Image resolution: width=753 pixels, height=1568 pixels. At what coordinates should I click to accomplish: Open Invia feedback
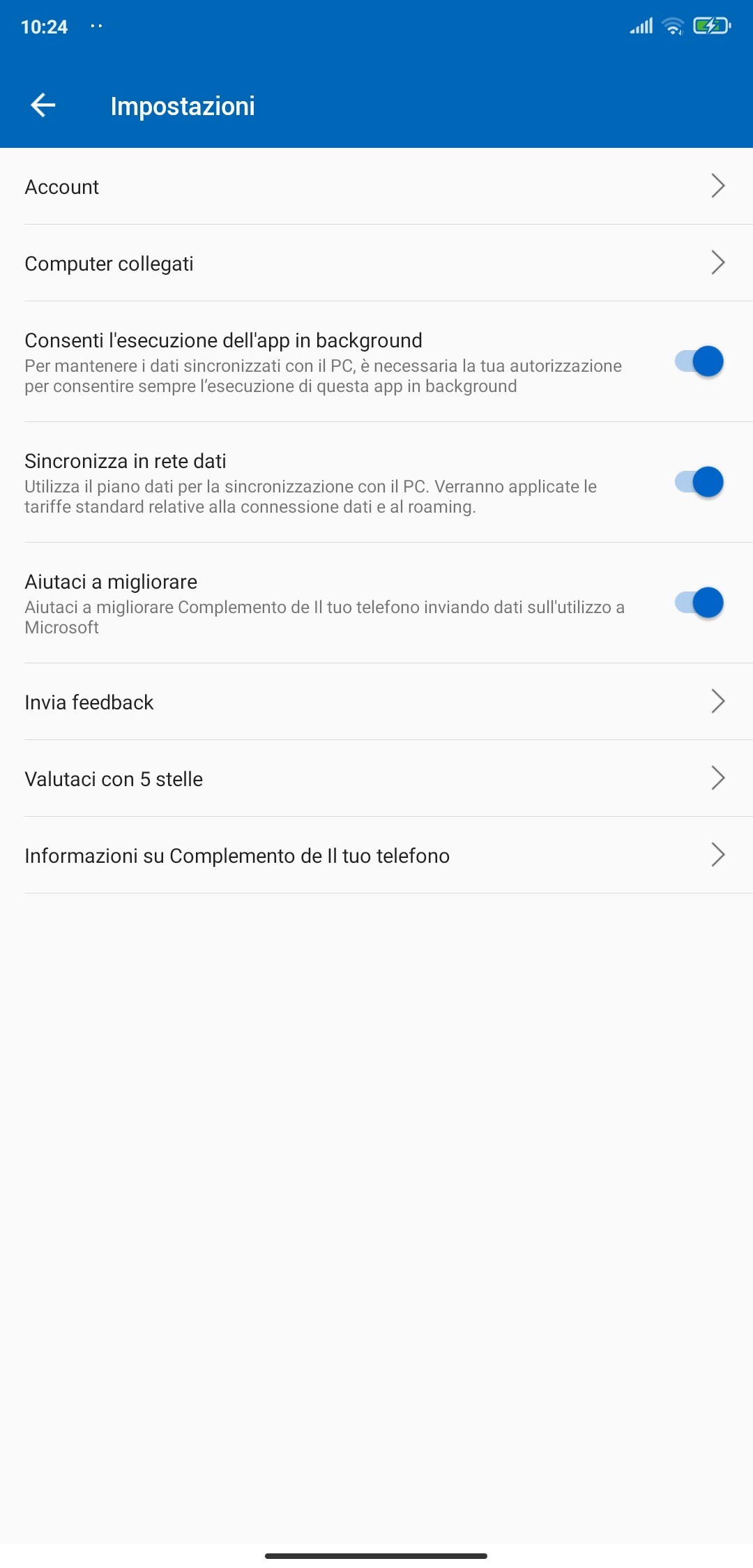coord(376,702)
